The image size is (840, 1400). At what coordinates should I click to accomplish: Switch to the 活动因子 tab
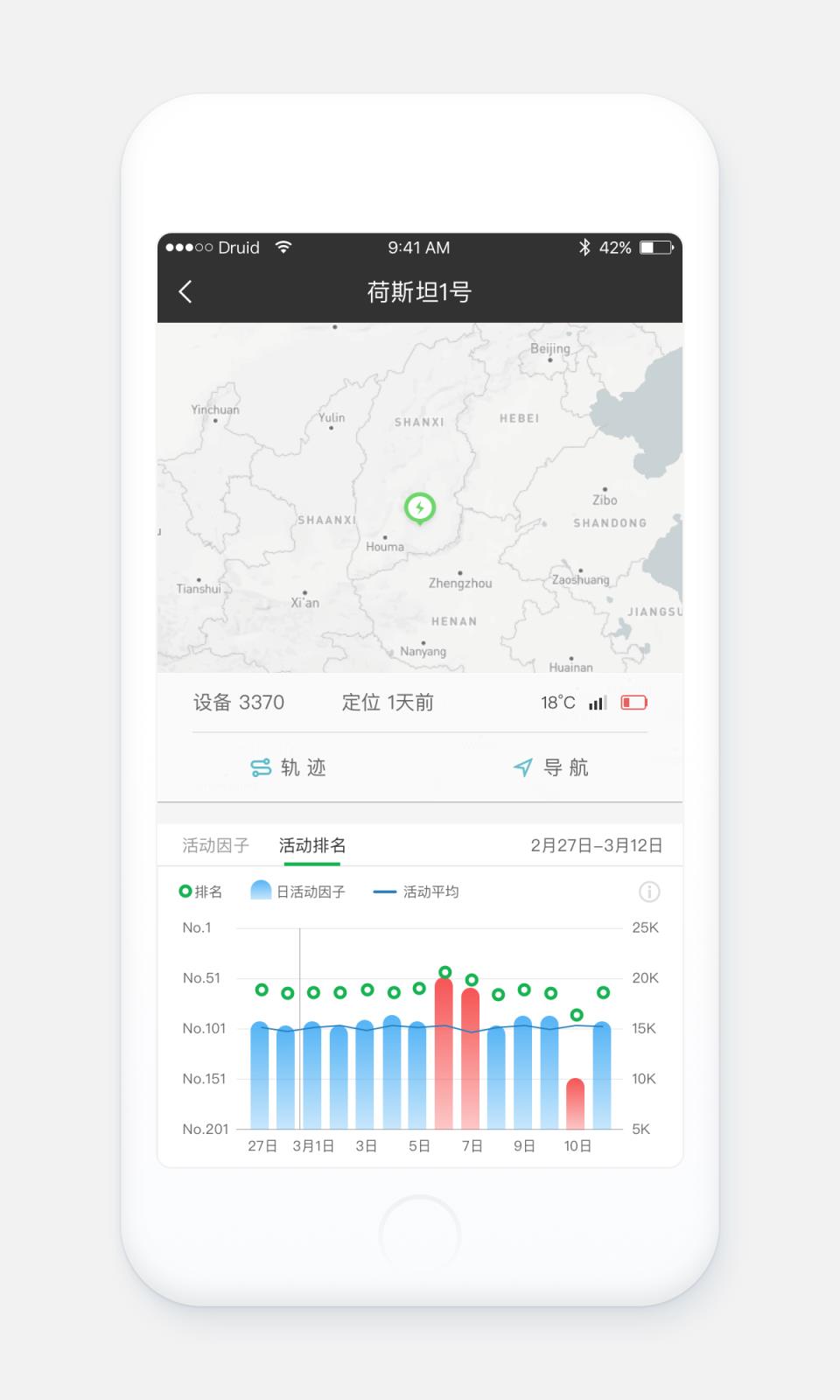coord(215,845)
